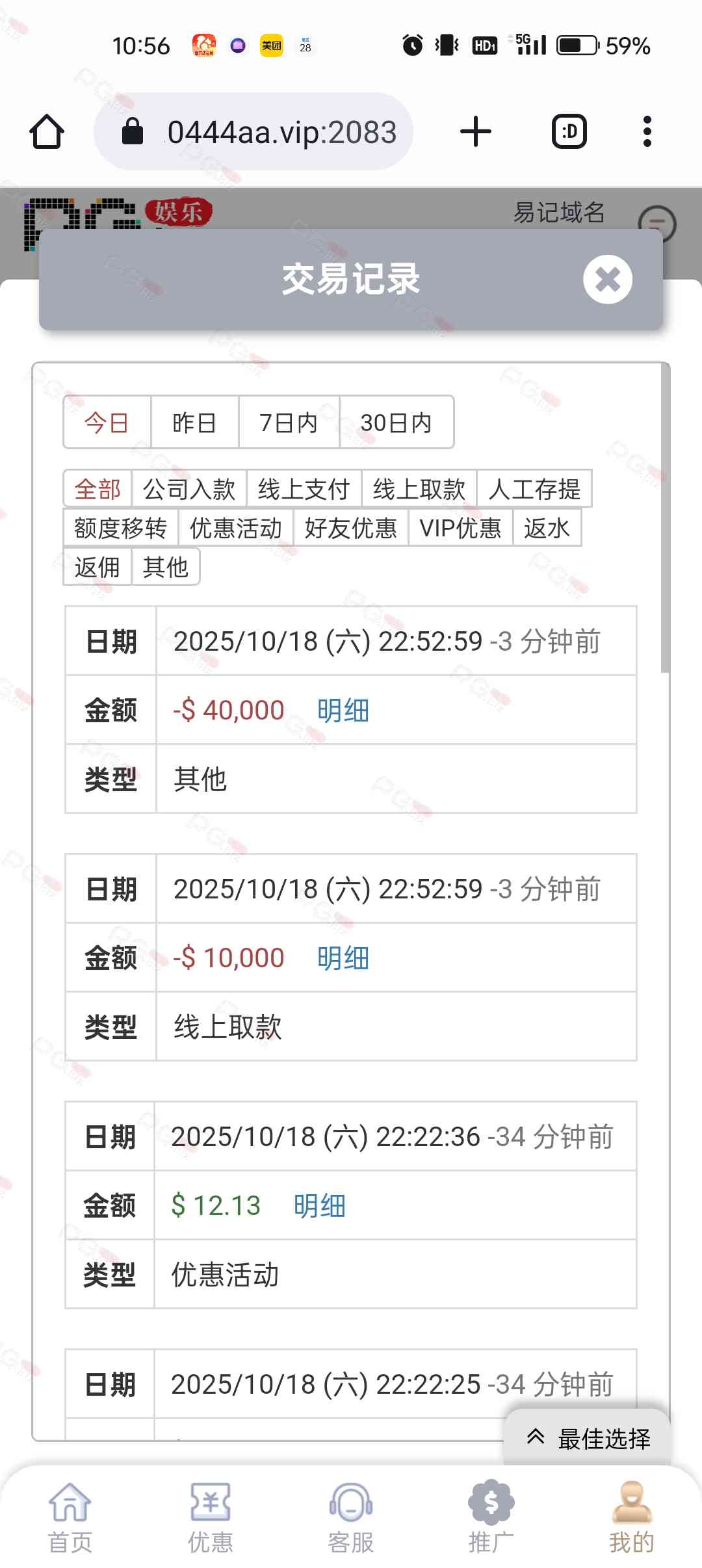Show only 线上取款 records
This screenshot has height=1568, width=702.
click(419, 489)
